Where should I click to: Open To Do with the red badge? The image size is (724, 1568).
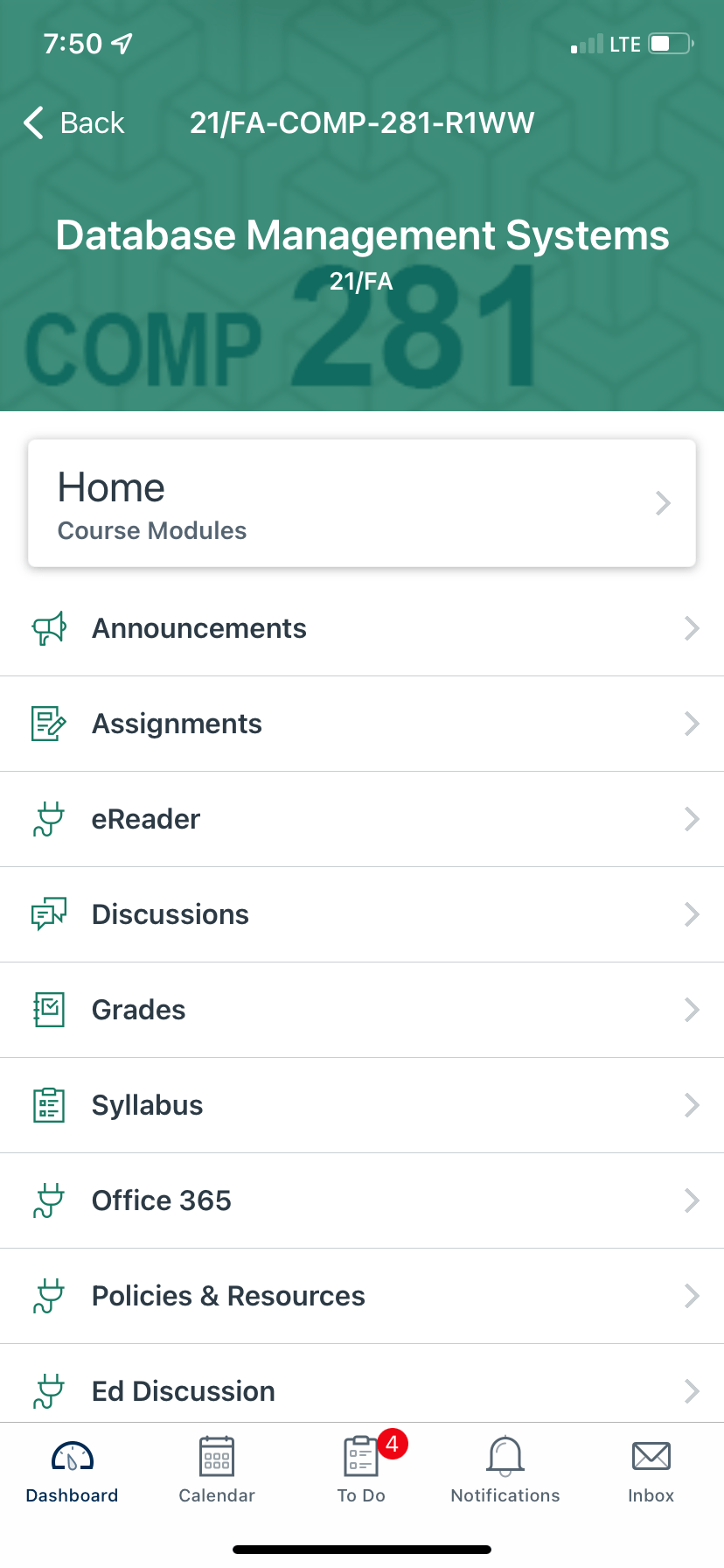pyautogui.click(x=361, y=1468)
